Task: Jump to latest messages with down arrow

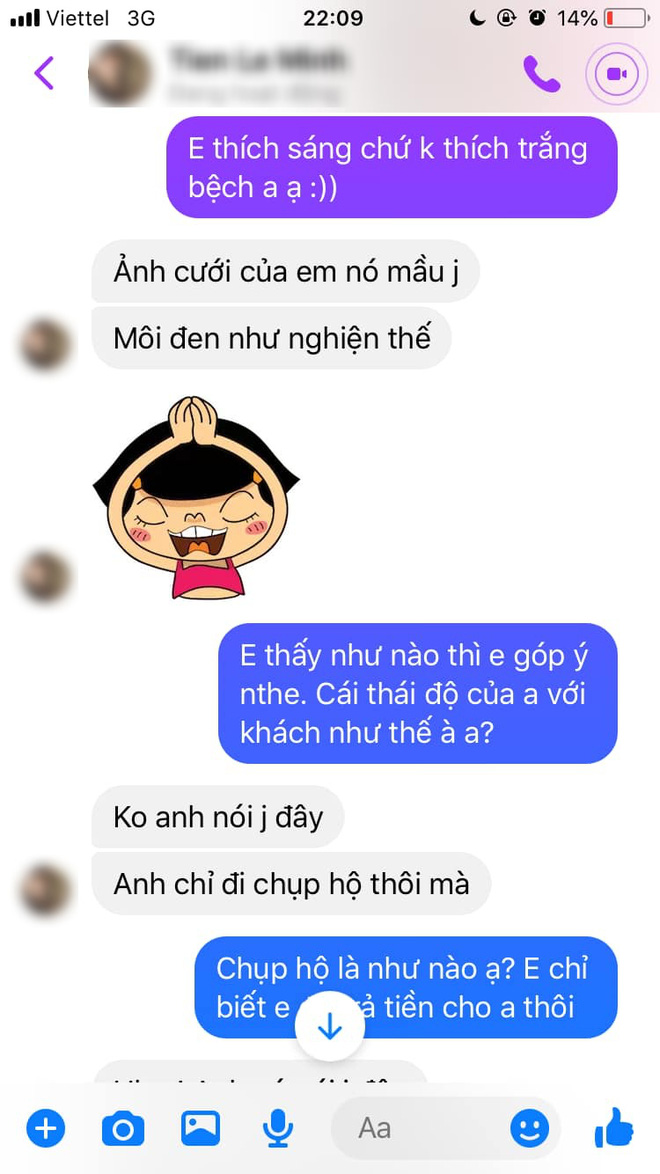Action: click(329, 1028)
